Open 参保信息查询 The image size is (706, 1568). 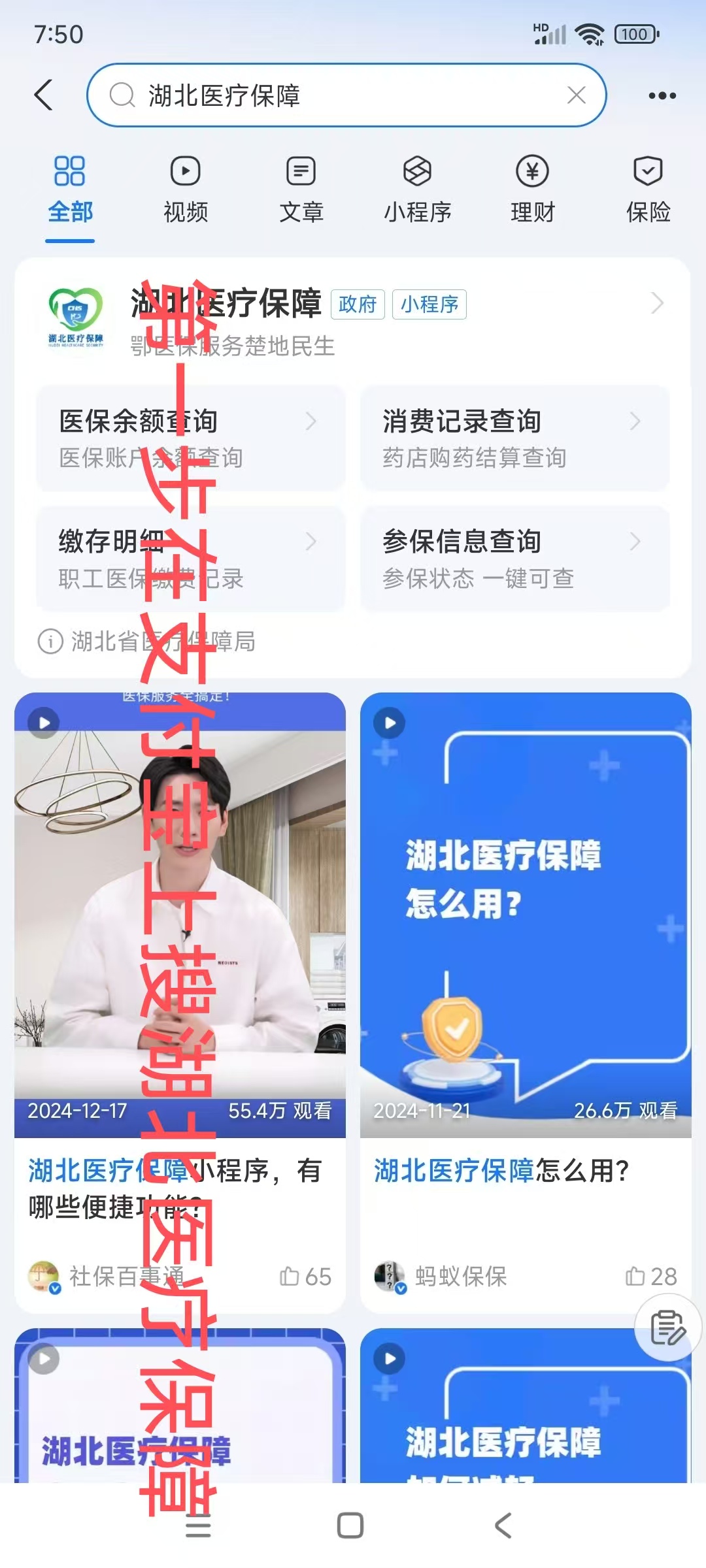click(514, 559)
